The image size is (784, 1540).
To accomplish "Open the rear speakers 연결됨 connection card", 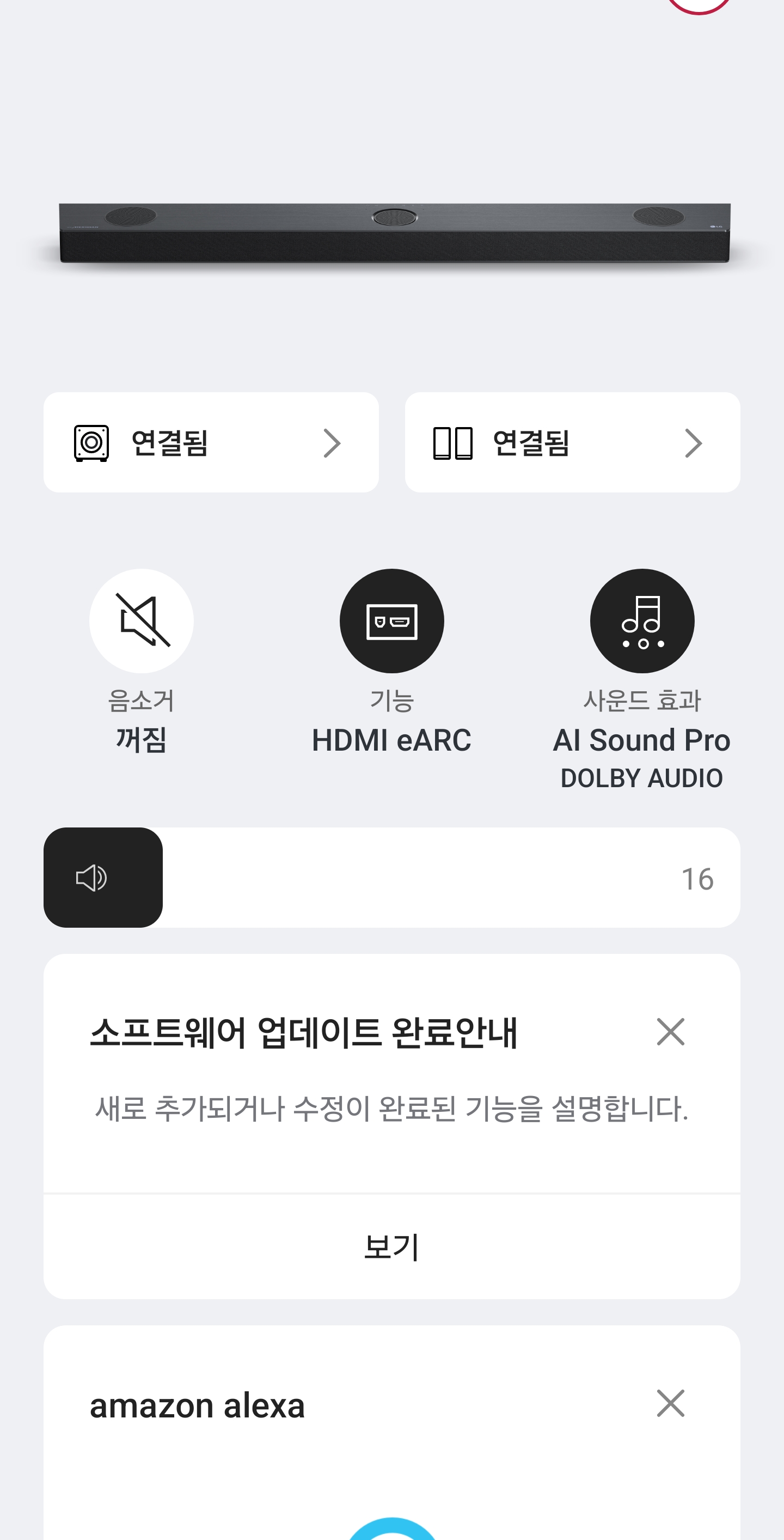I will click(x=572, y=442).
